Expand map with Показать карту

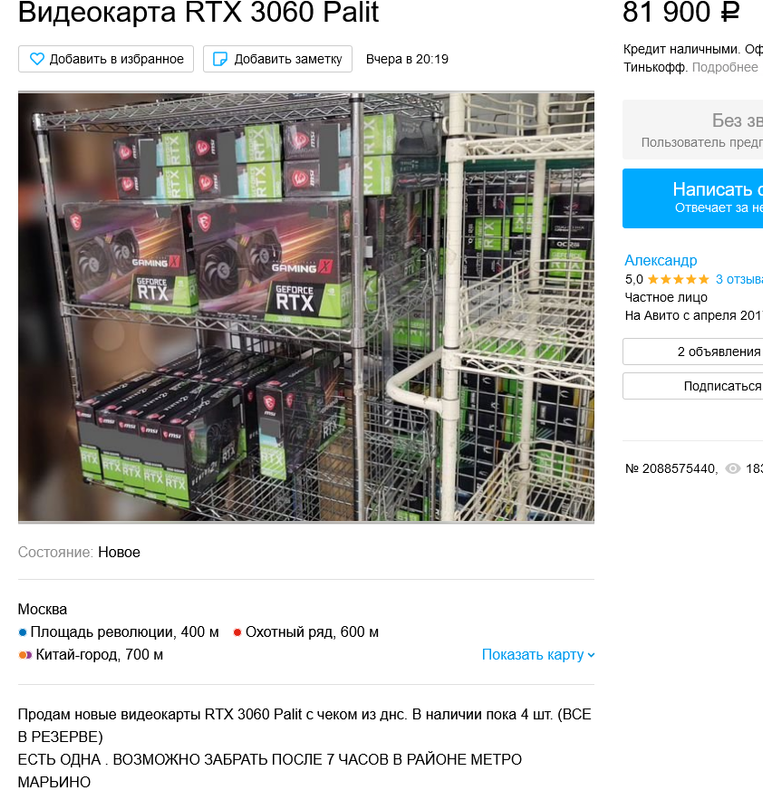pos(538,655)
